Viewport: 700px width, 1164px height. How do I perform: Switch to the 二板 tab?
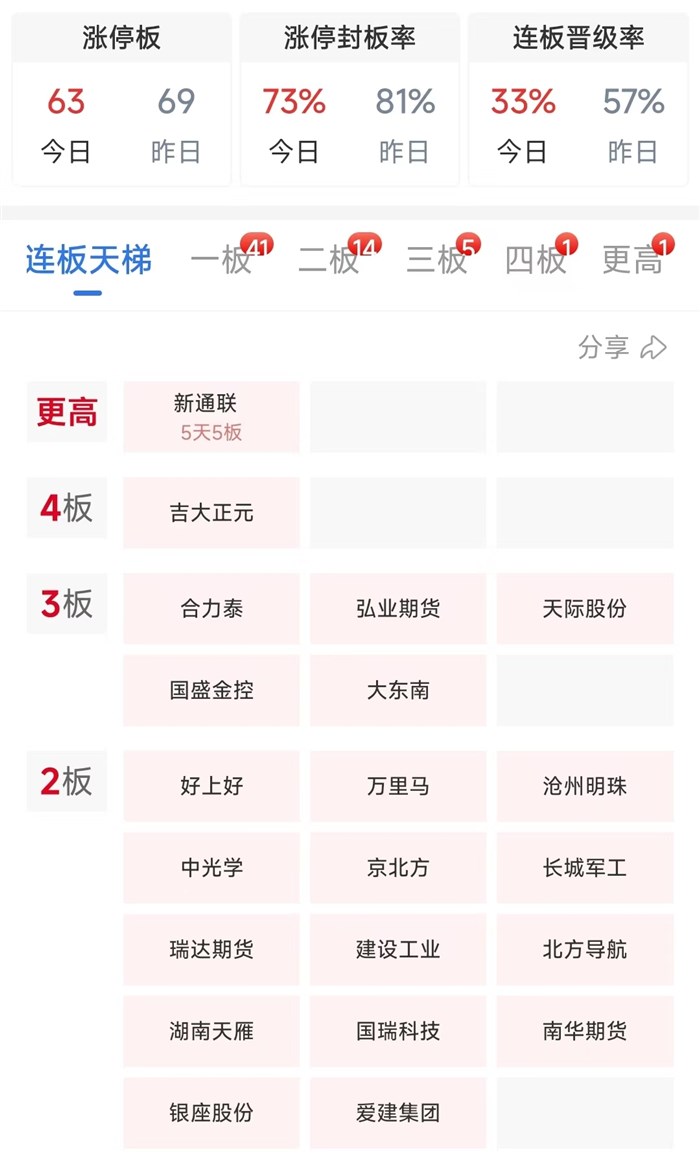tap(330, 260)
